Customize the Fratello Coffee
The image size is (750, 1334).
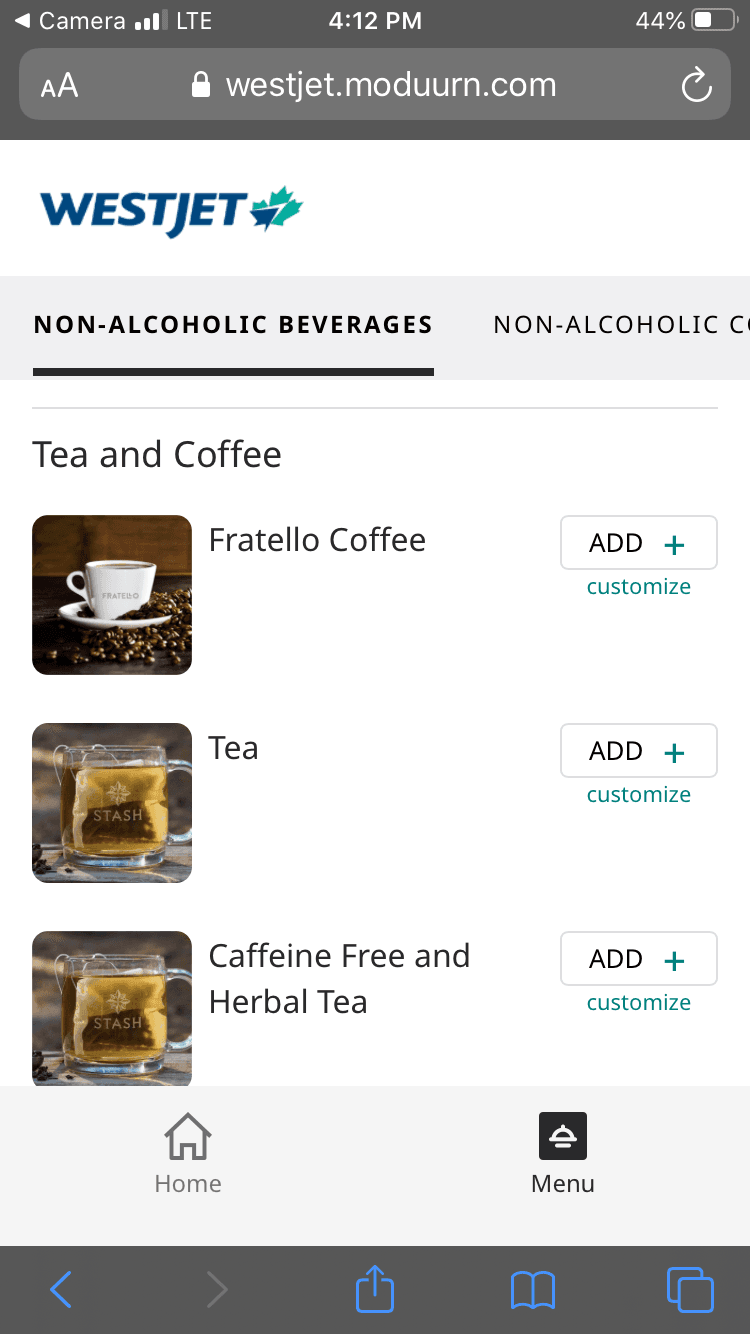(638, 587)
